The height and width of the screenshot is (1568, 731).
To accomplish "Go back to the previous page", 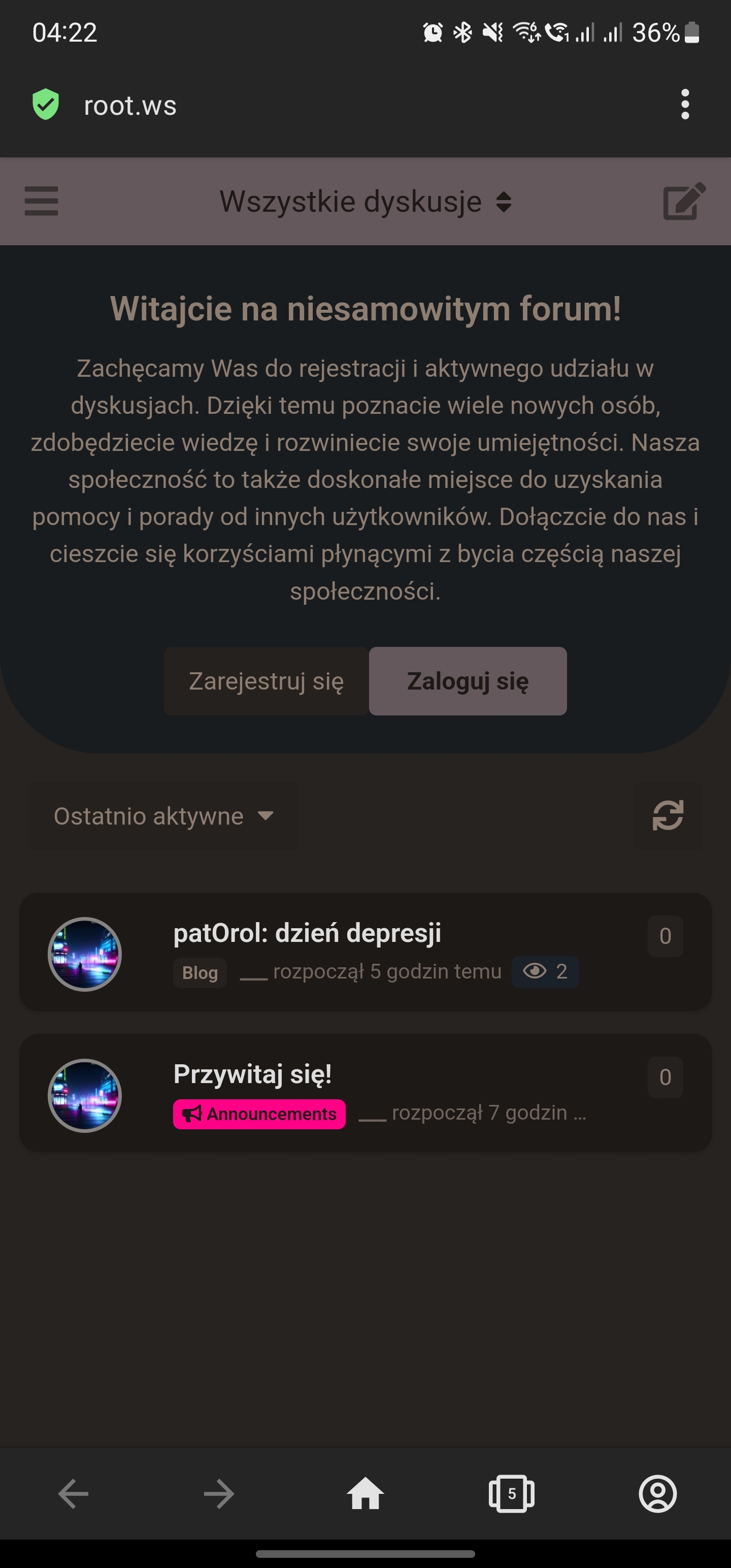I will tap(74, 1494).
